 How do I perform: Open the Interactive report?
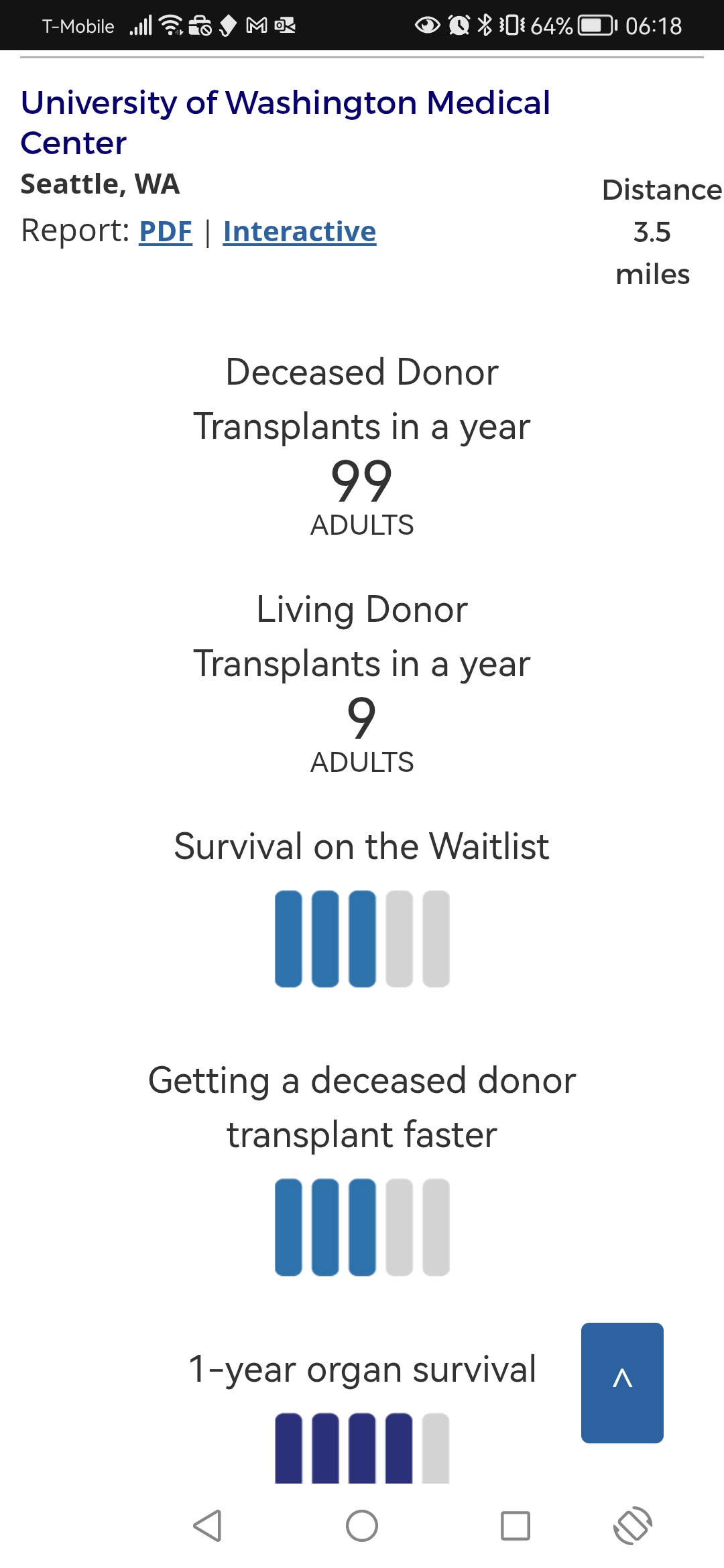pyautogui.click(x=300, y=232)
